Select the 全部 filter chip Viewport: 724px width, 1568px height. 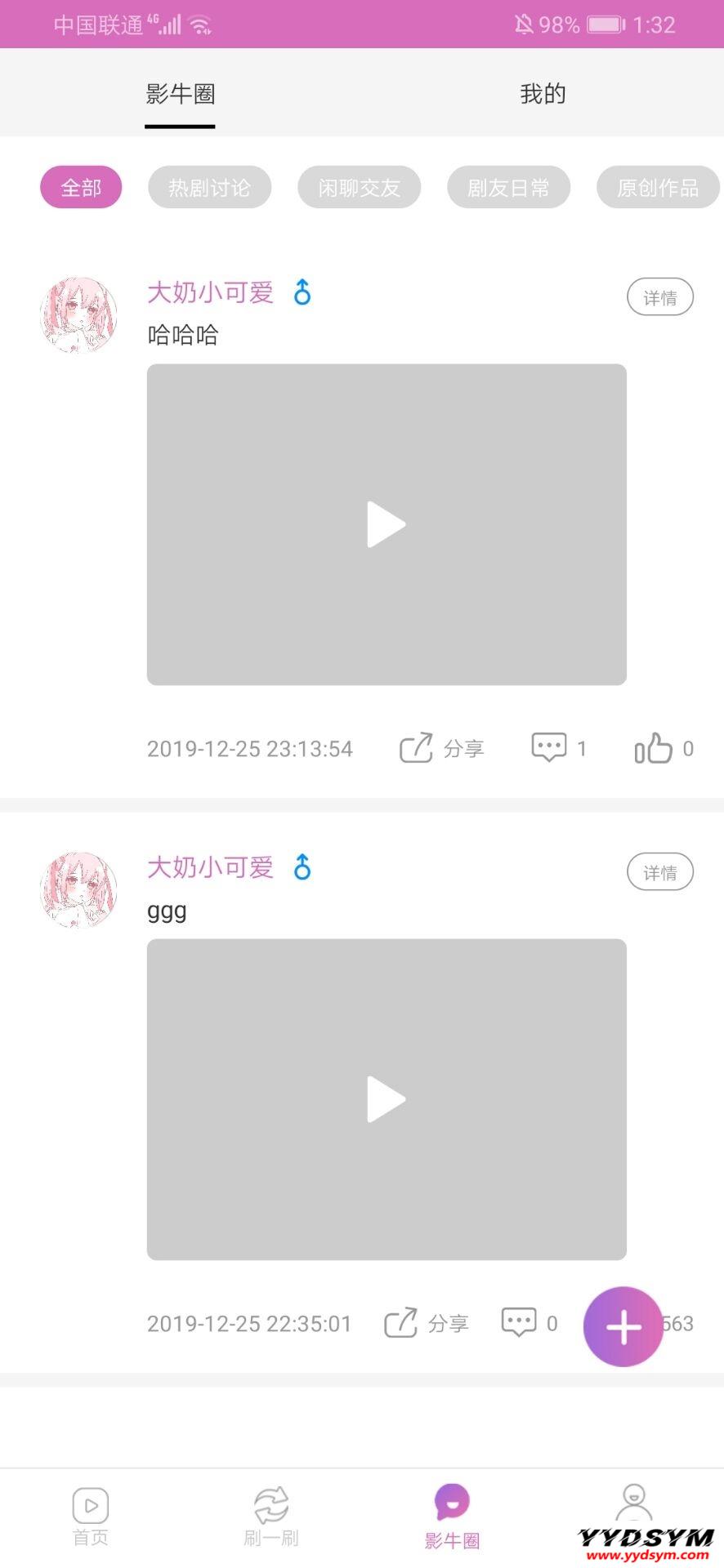click(x=81, y=188)
